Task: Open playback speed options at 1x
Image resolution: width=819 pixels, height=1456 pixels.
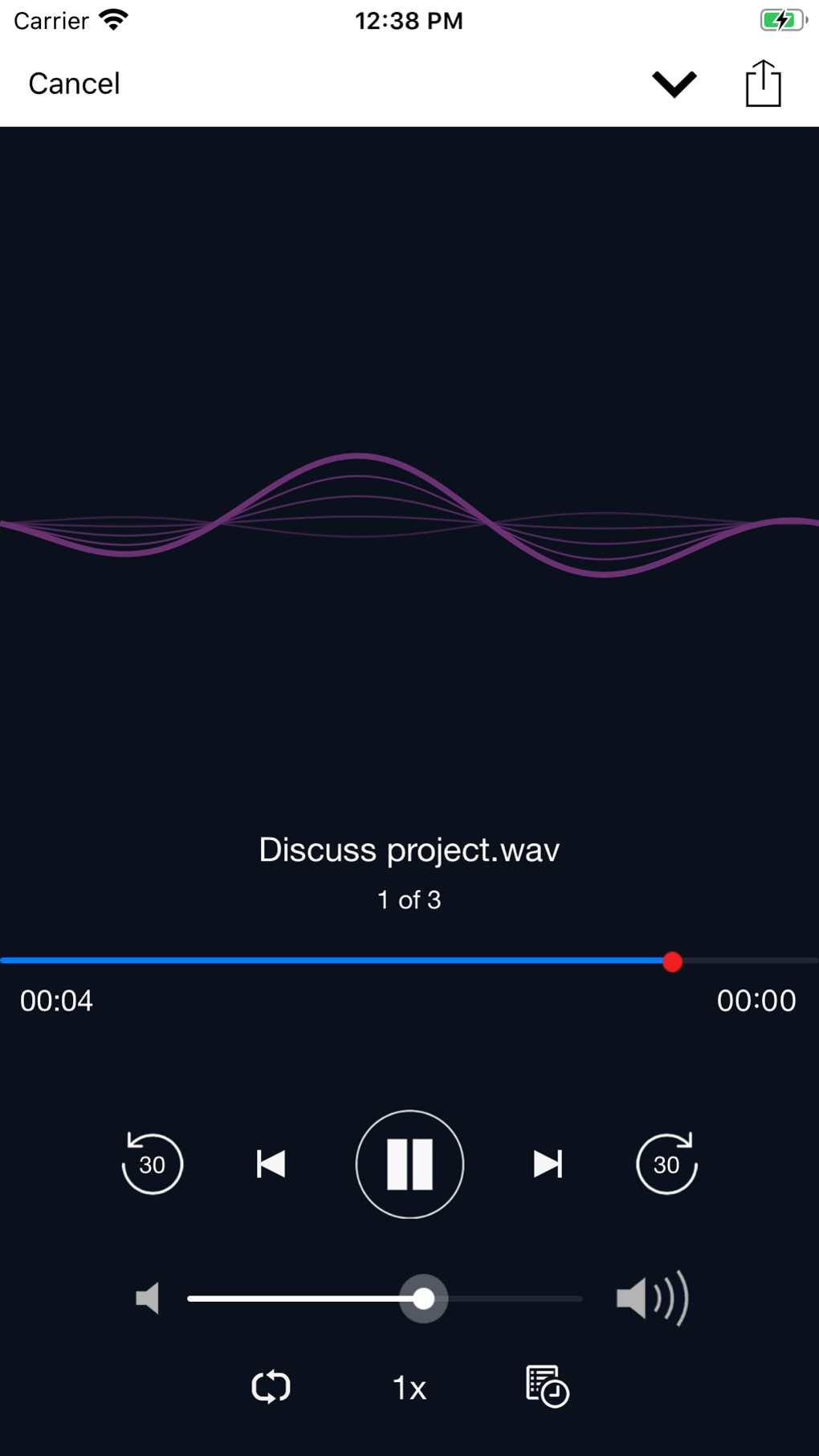Action: coord(408,1386)
